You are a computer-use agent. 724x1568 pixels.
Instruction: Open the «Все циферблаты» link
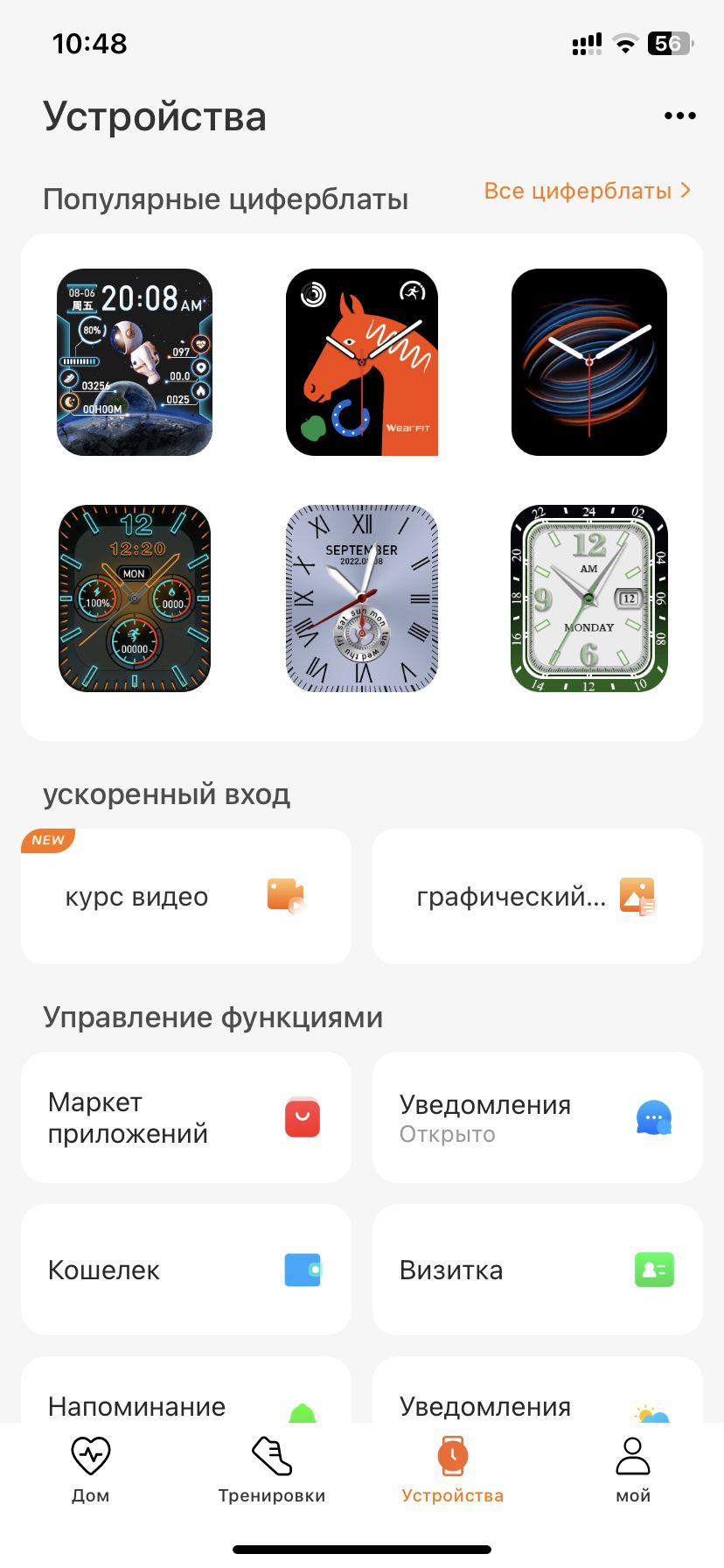(x=587, y=191)
